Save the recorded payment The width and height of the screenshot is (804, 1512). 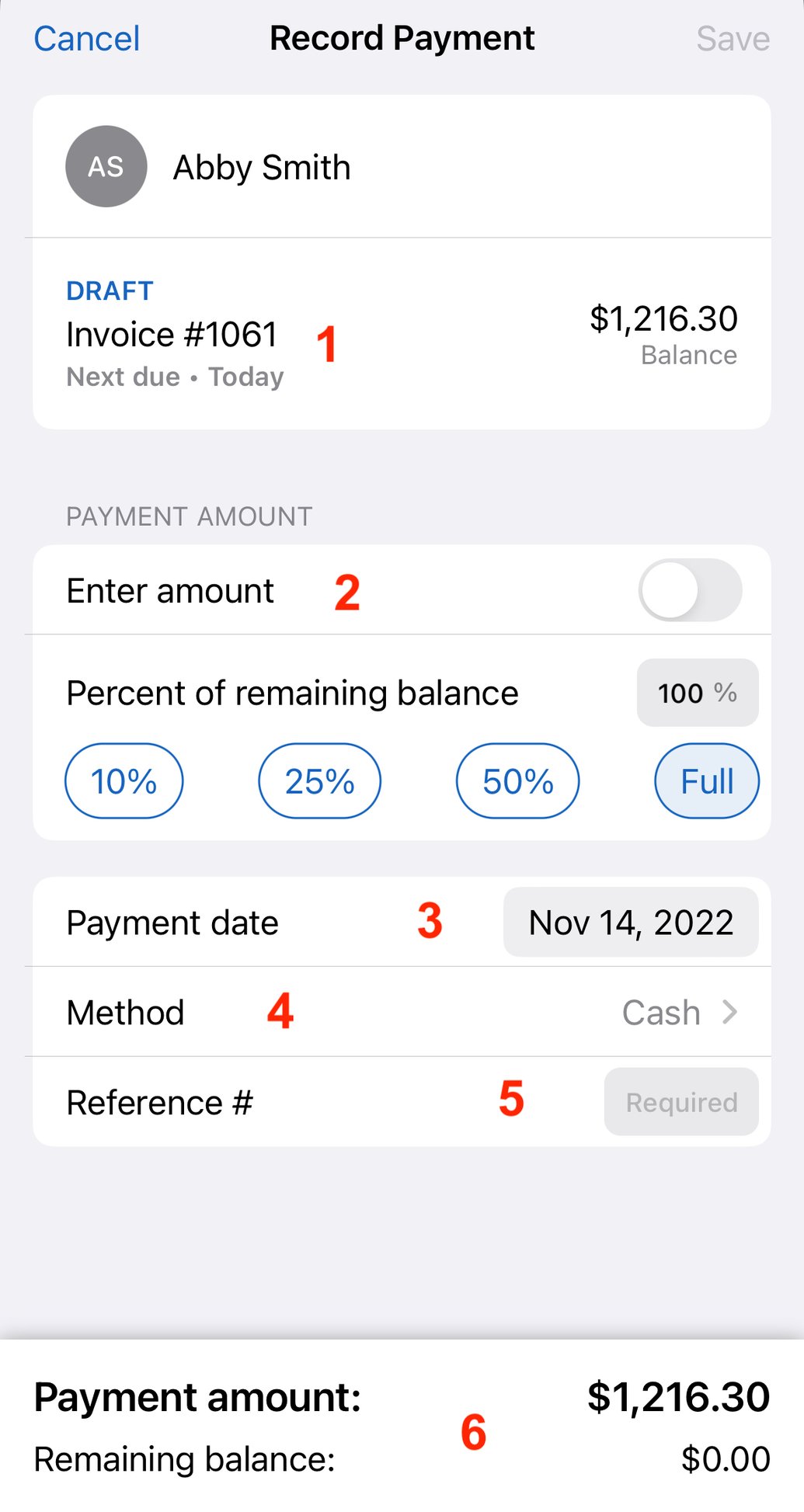click(x=733, y=36)
